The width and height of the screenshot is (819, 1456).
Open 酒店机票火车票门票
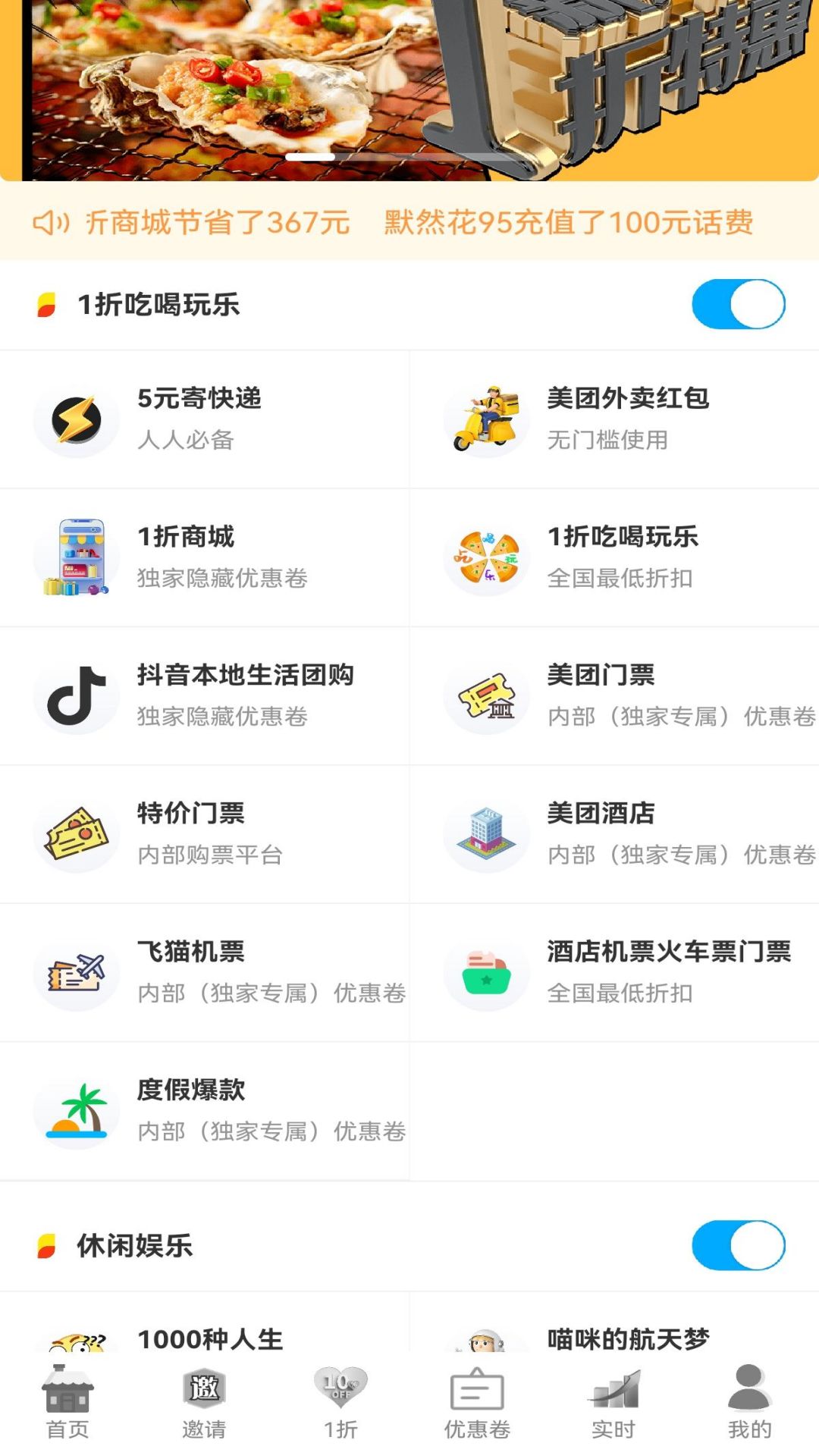pos(614,972)
